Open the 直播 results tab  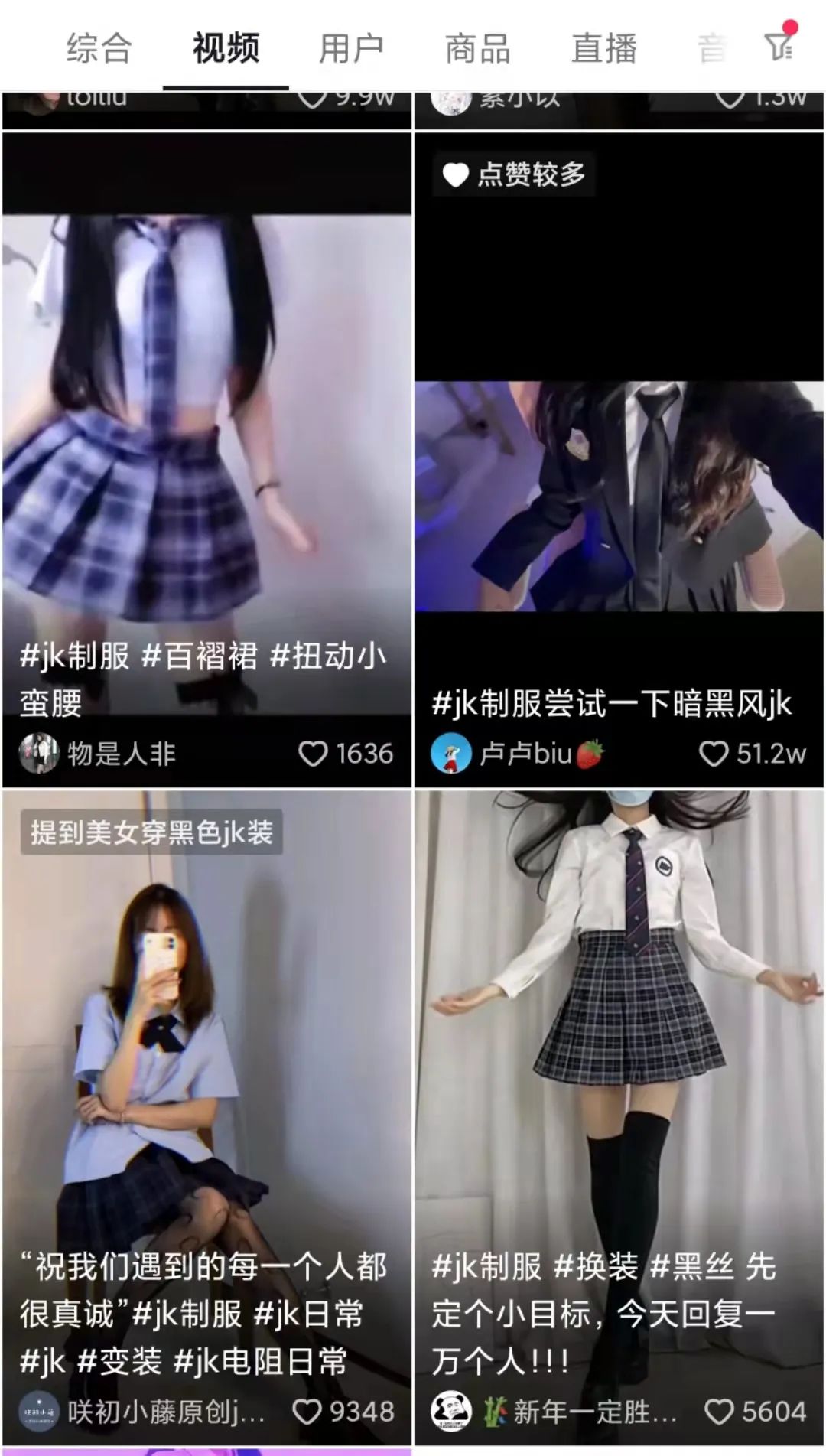pyautogui.click(x=603, y=47)
